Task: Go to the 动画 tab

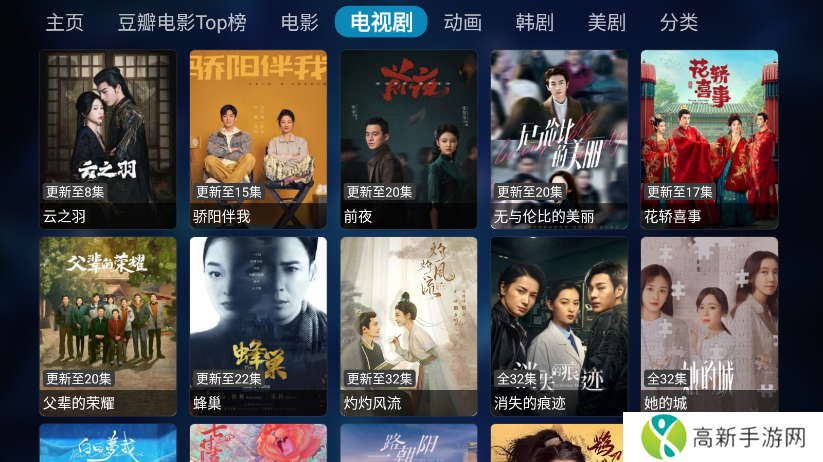Action: 462,22
